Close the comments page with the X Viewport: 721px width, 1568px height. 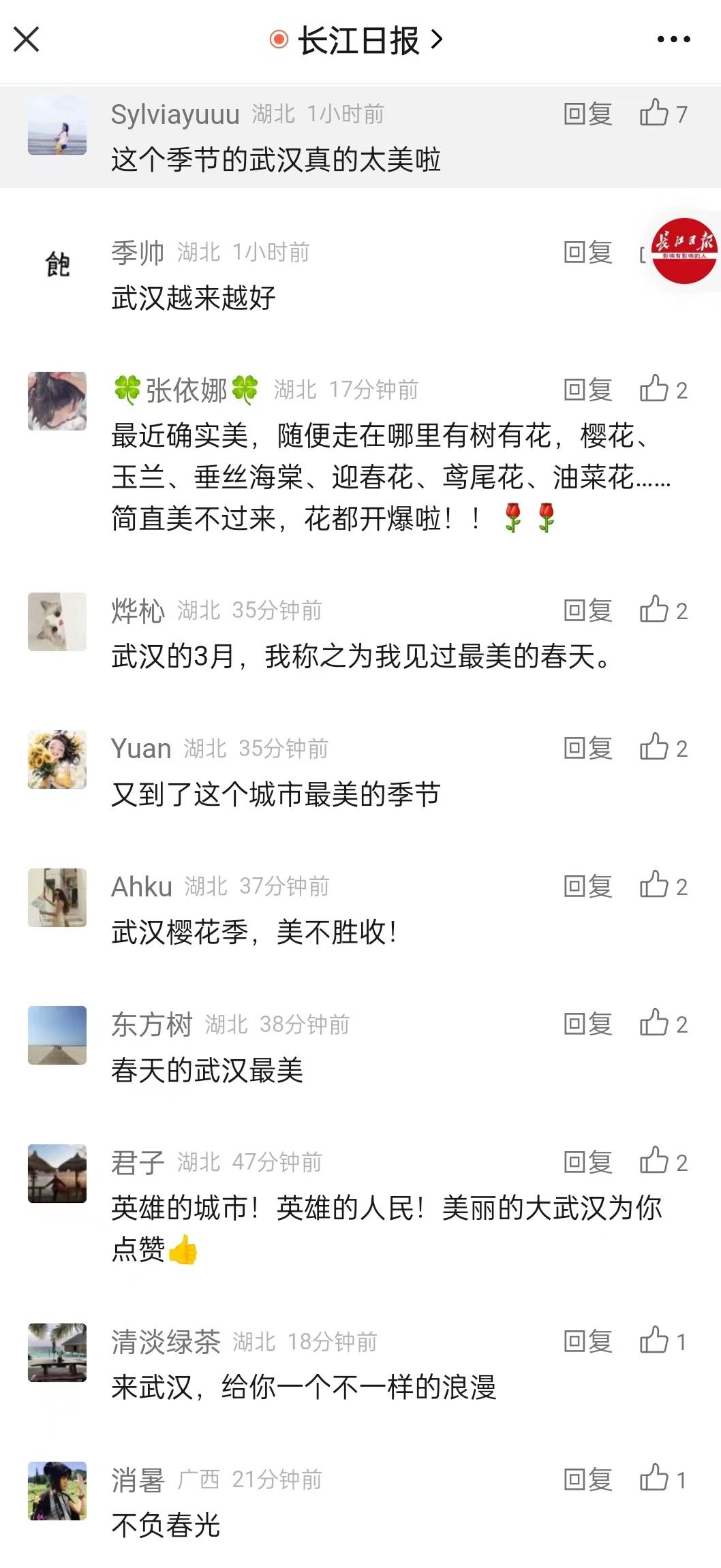click(27, 40)
